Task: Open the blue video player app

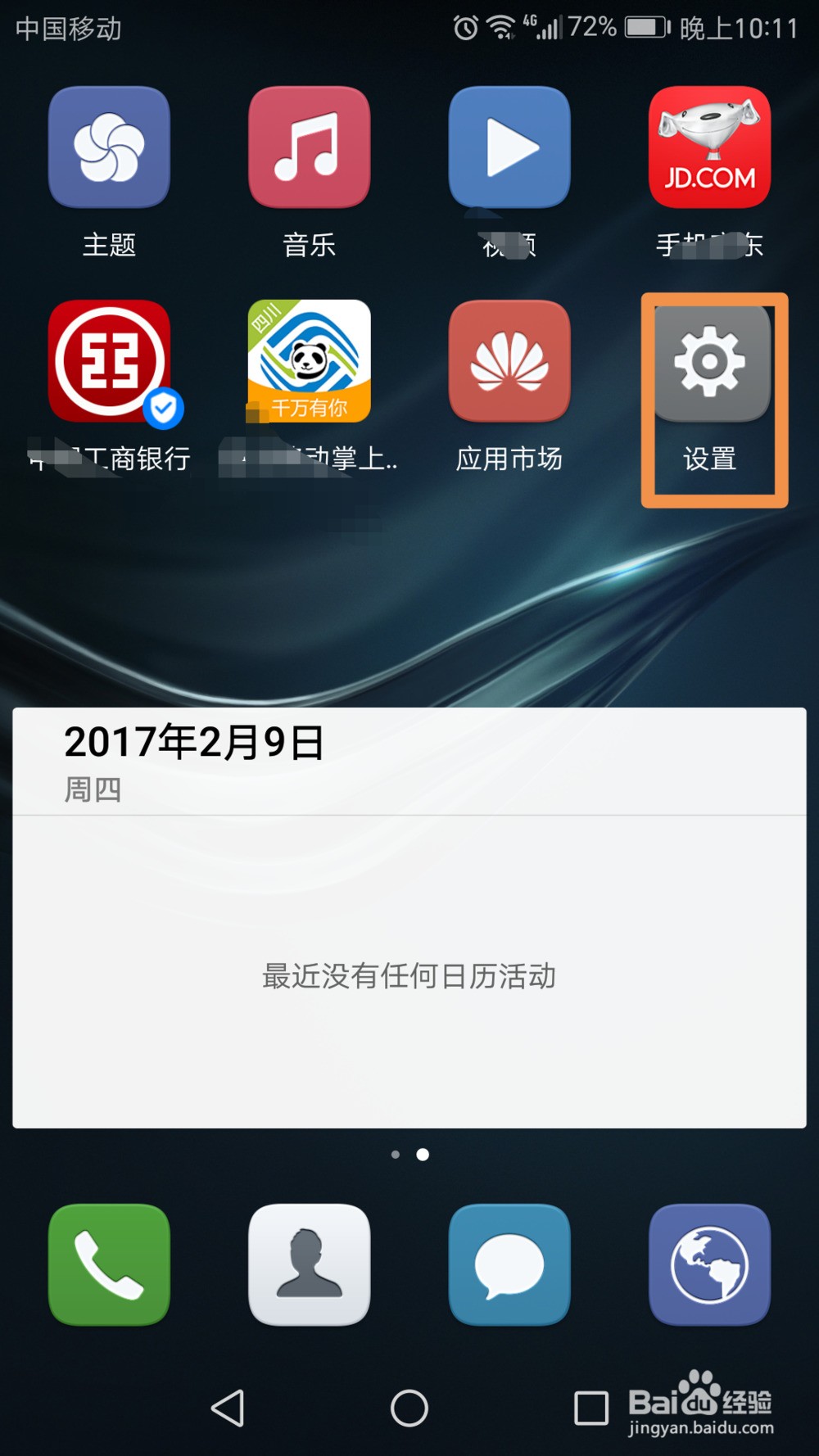Action: tap(509, 148)
